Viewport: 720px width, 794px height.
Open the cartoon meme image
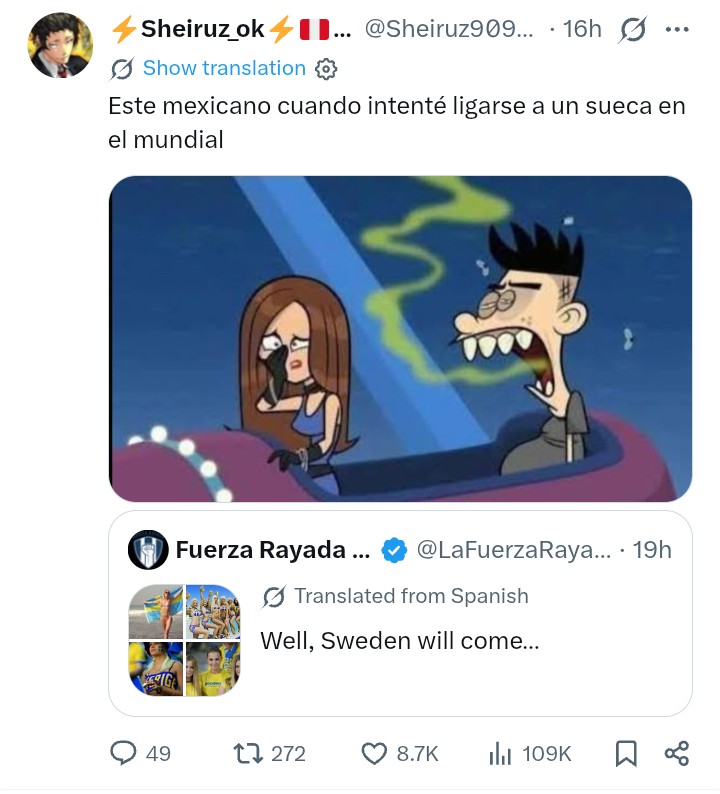pos(400,338)
